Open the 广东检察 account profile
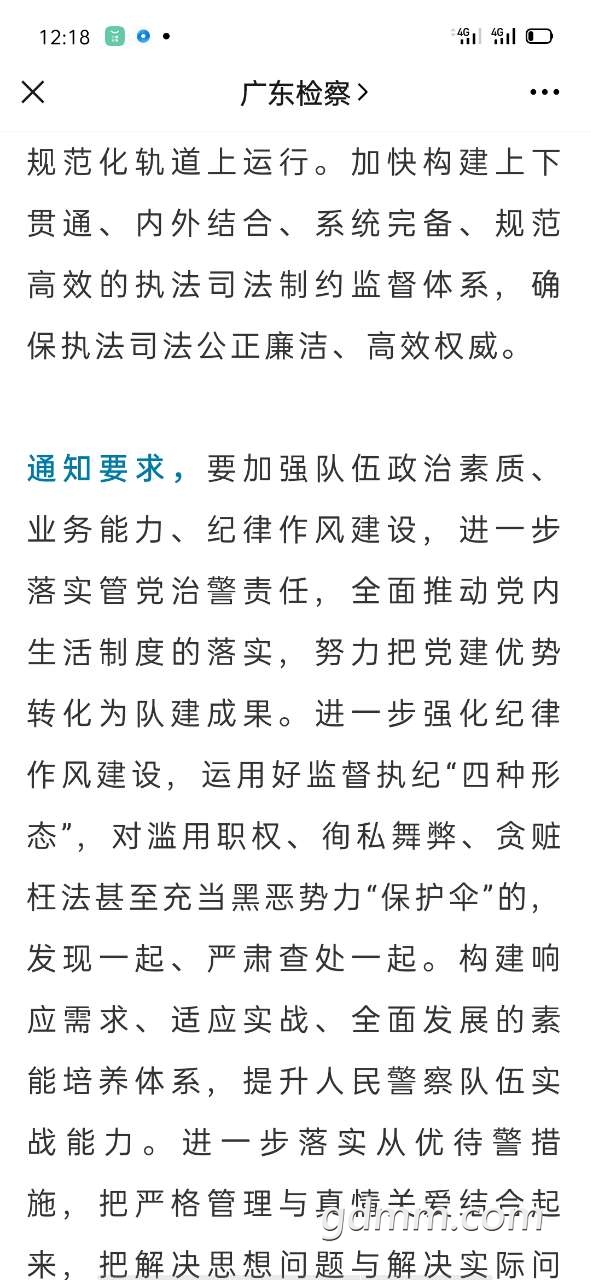 pyautogui.click(x=304, y=93)
